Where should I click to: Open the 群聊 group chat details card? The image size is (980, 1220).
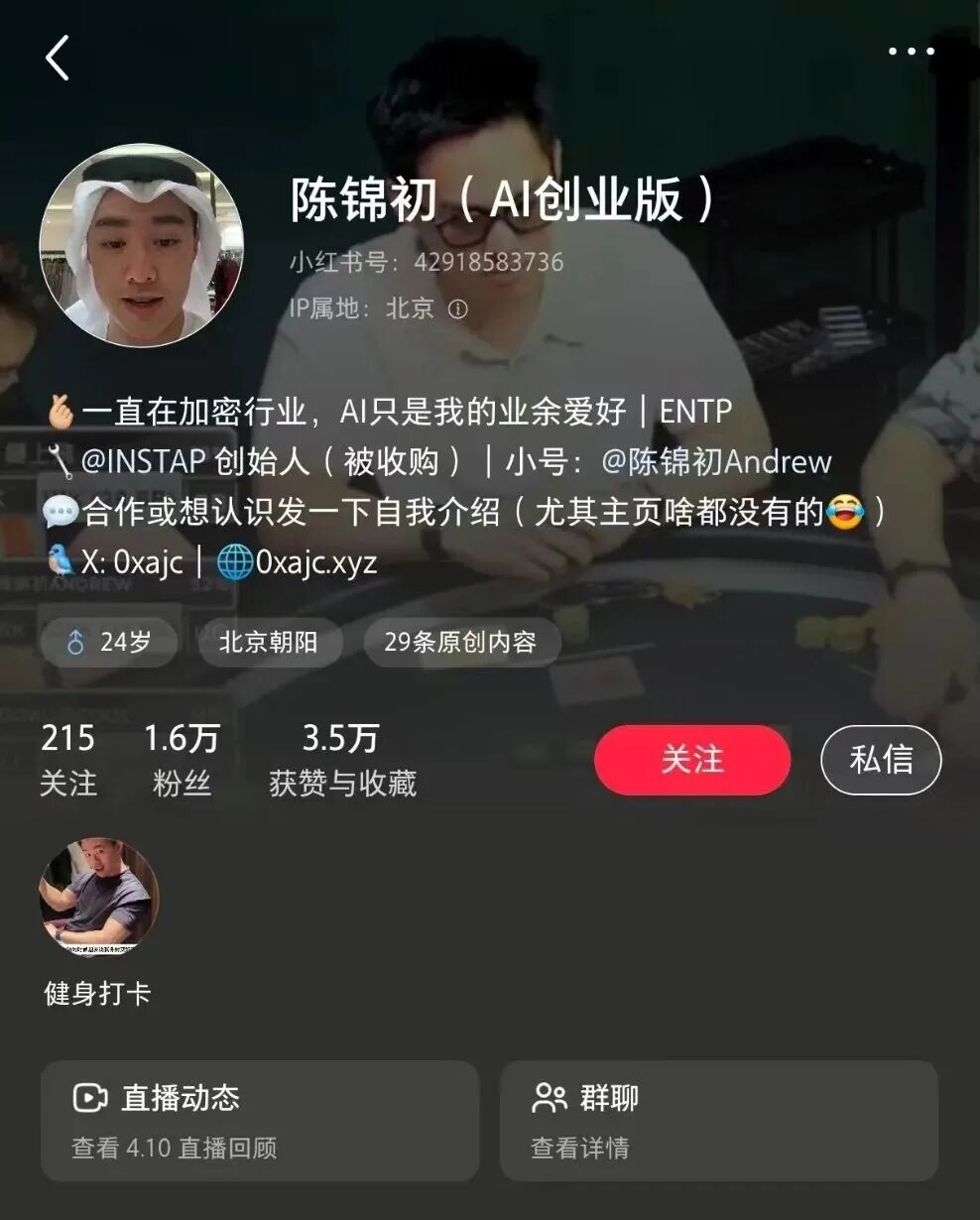pyautogui.click(x=719, y=1121)
